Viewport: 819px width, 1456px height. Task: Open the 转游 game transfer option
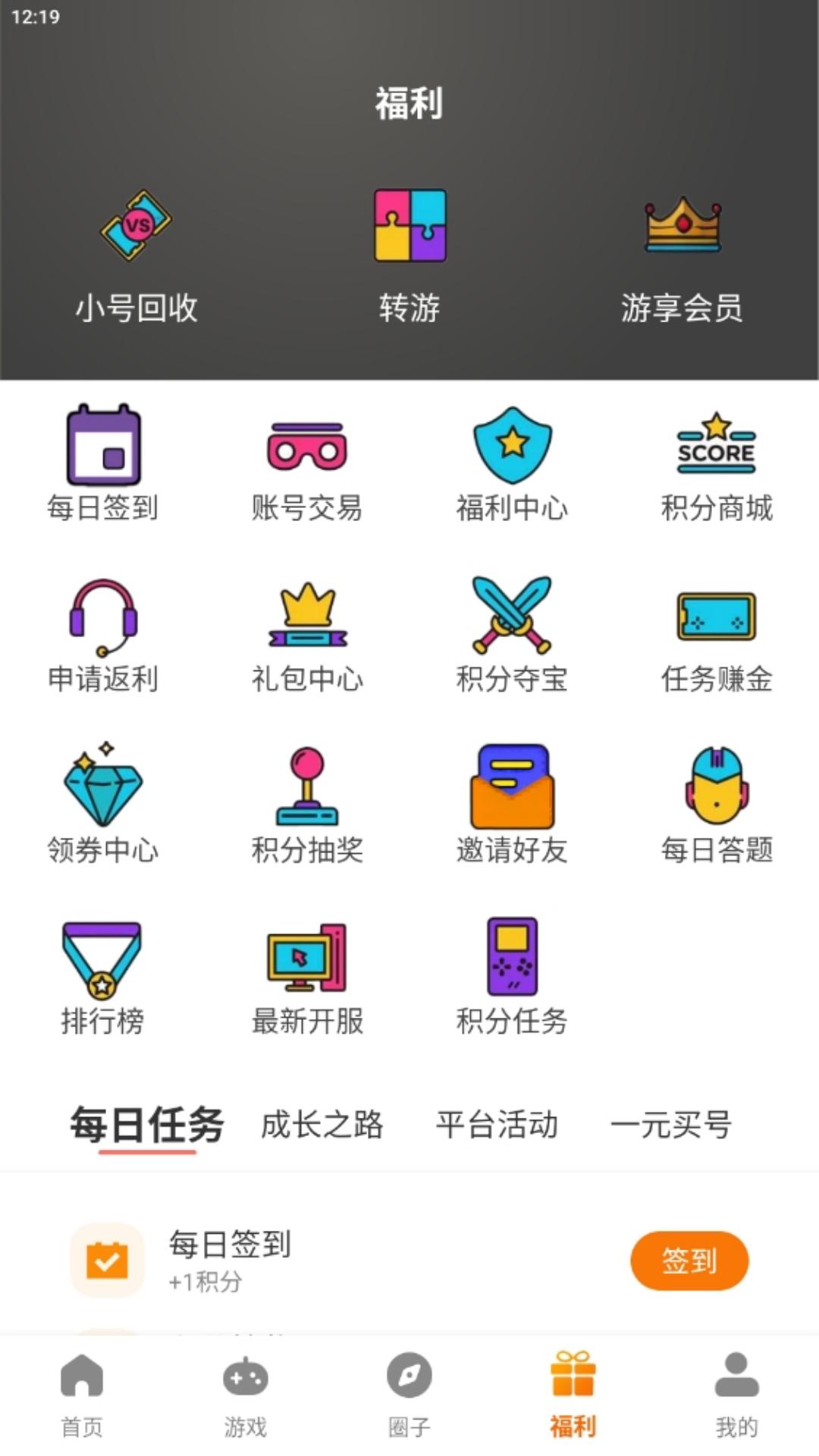(x=409, y=258)
